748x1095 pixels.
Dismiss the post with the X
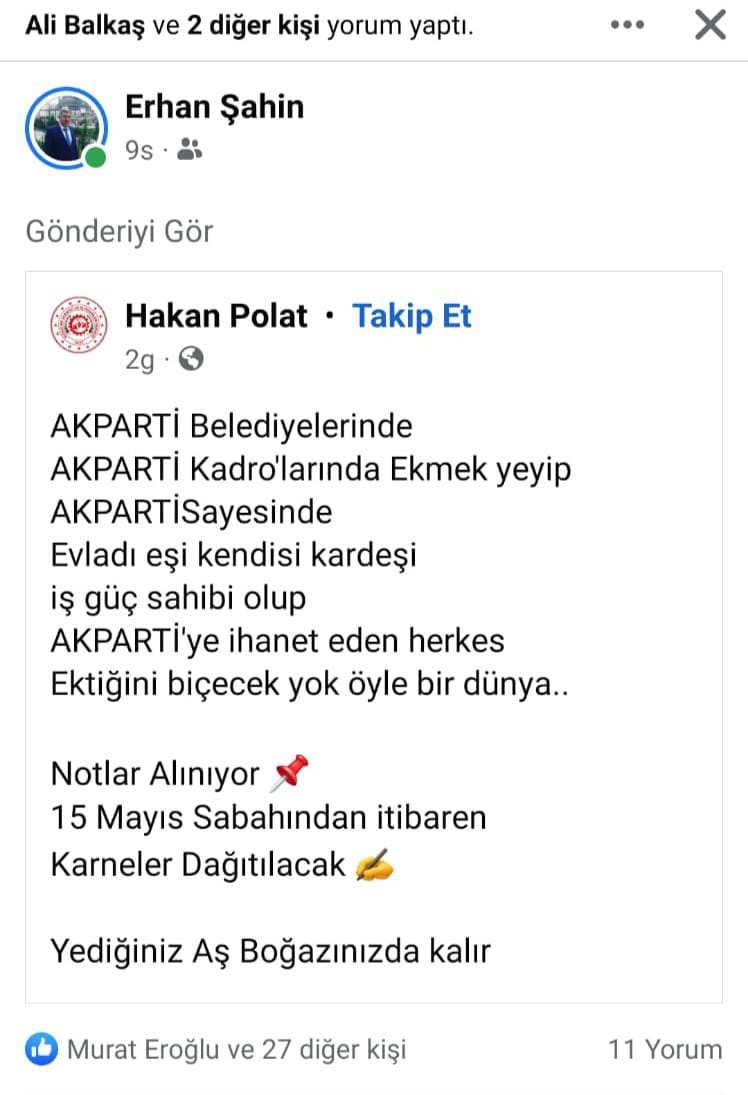(x=710, y=25)
